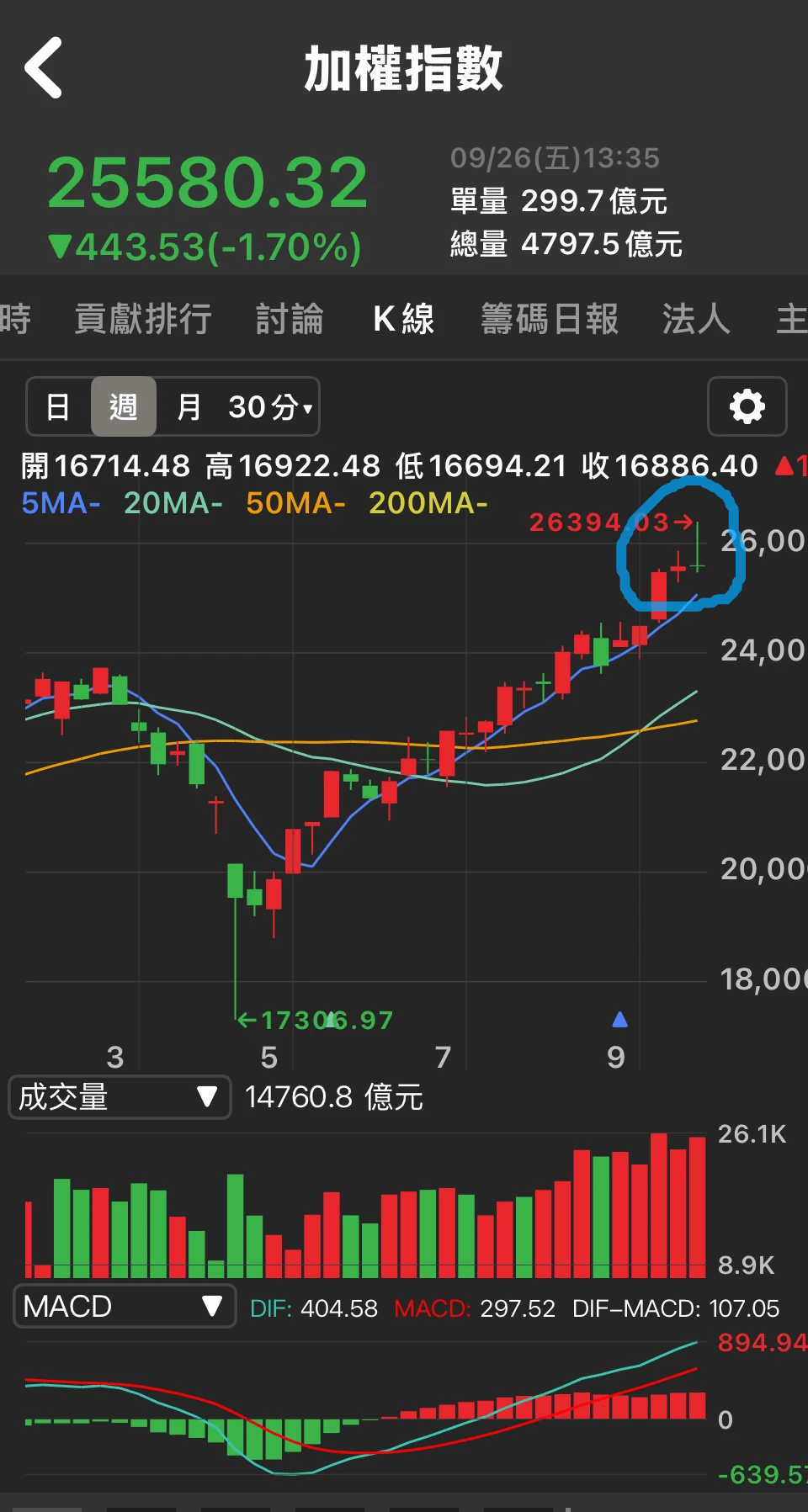808x1512 pixels.
Task: Open the 討論 tab
Action: pyautogui.click(x=290, y=319)
